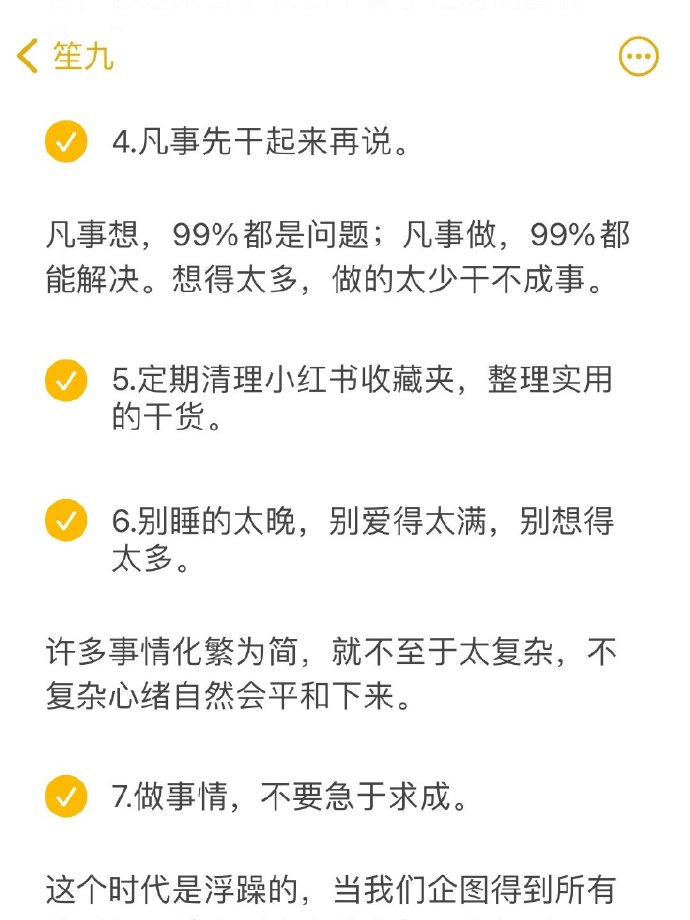
Task: Uncheck item 6 别睡的太晚
Action: click(x=66, y=520)
